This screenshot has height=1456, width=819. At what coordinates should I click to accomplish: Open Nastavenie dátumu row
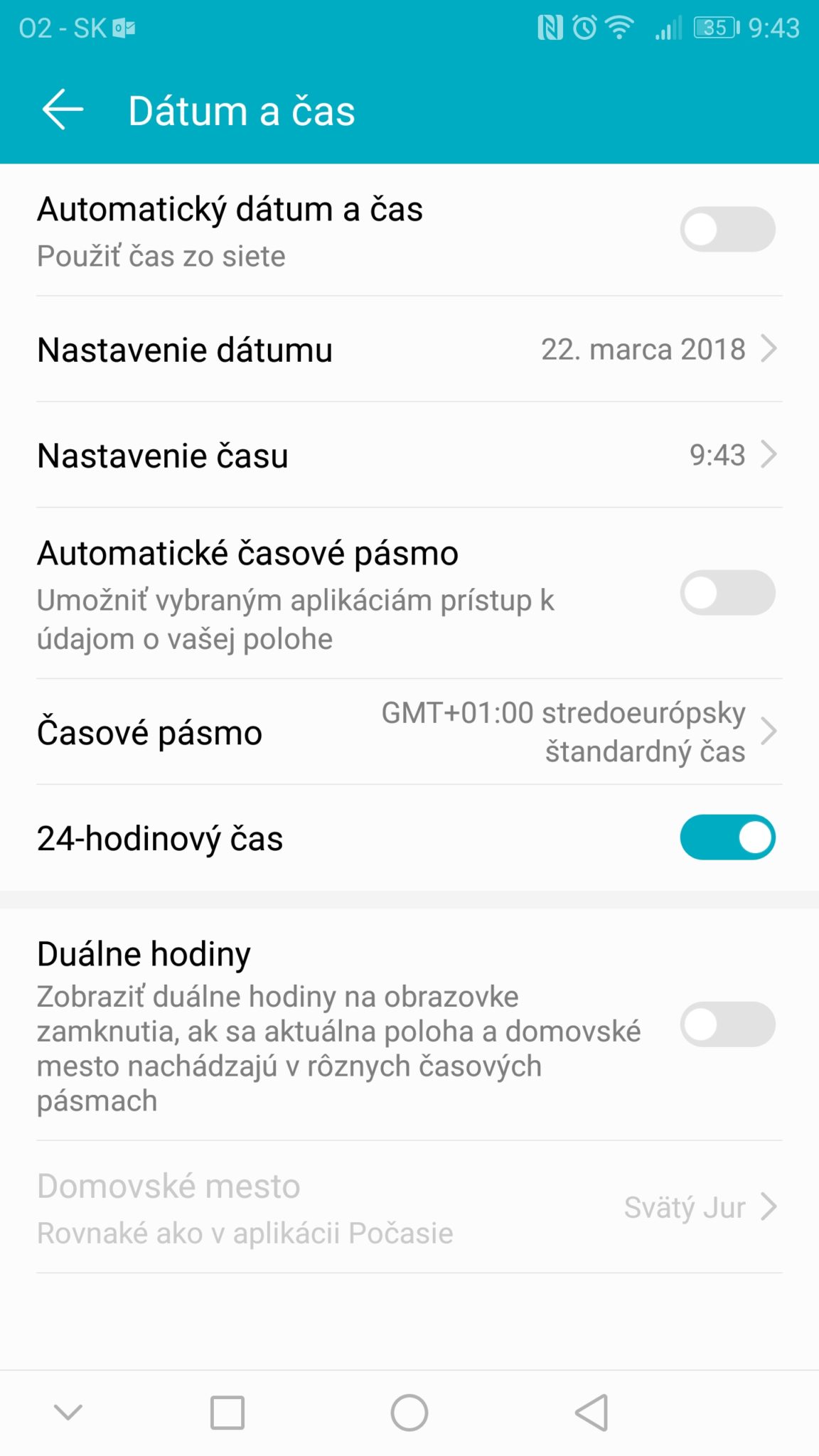[409, 350]
